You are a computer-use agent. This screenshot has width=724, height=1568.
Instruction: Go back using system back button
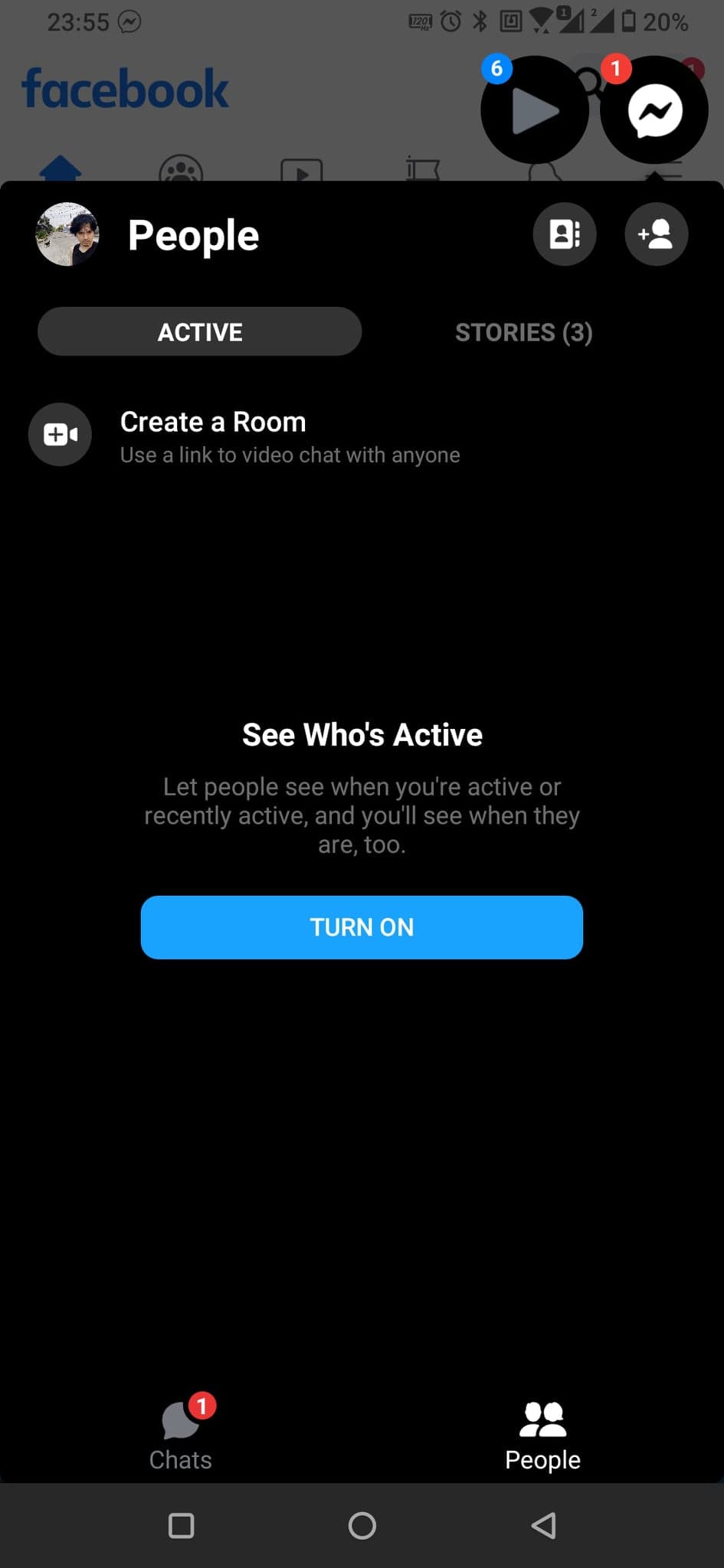[x=543, y=1525]
